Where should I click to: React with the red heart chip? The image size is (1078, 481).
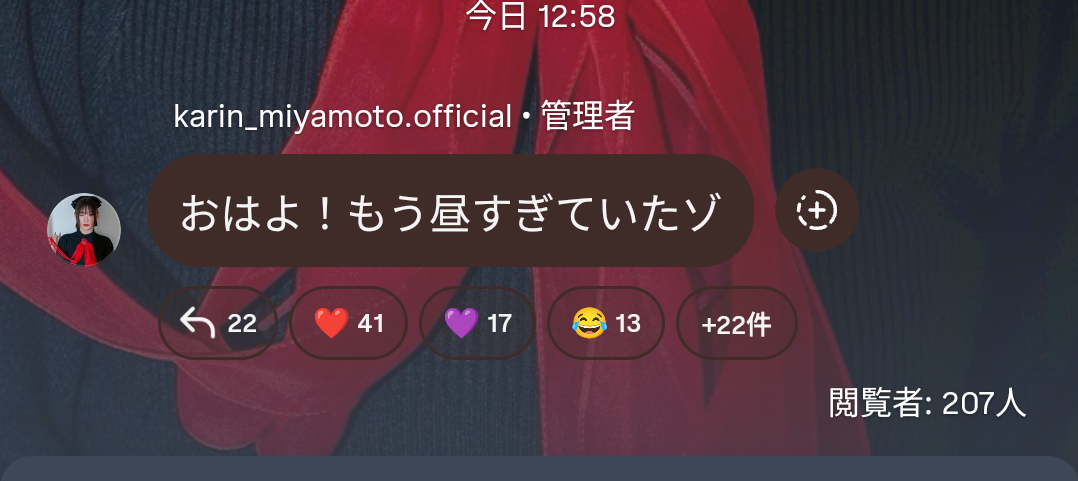pos(349,323)
